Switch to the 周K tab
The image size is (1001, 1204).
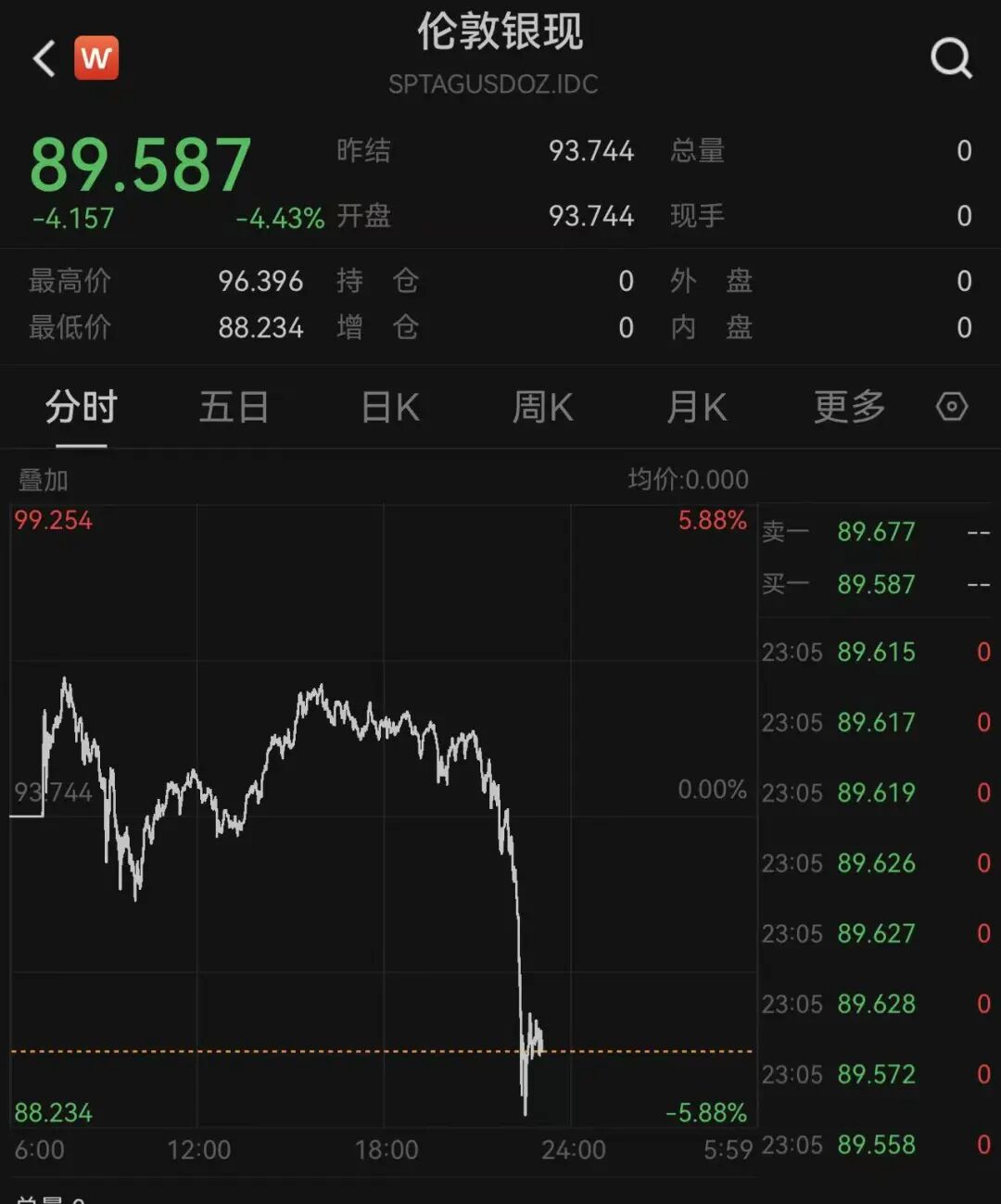click(542, 407)
